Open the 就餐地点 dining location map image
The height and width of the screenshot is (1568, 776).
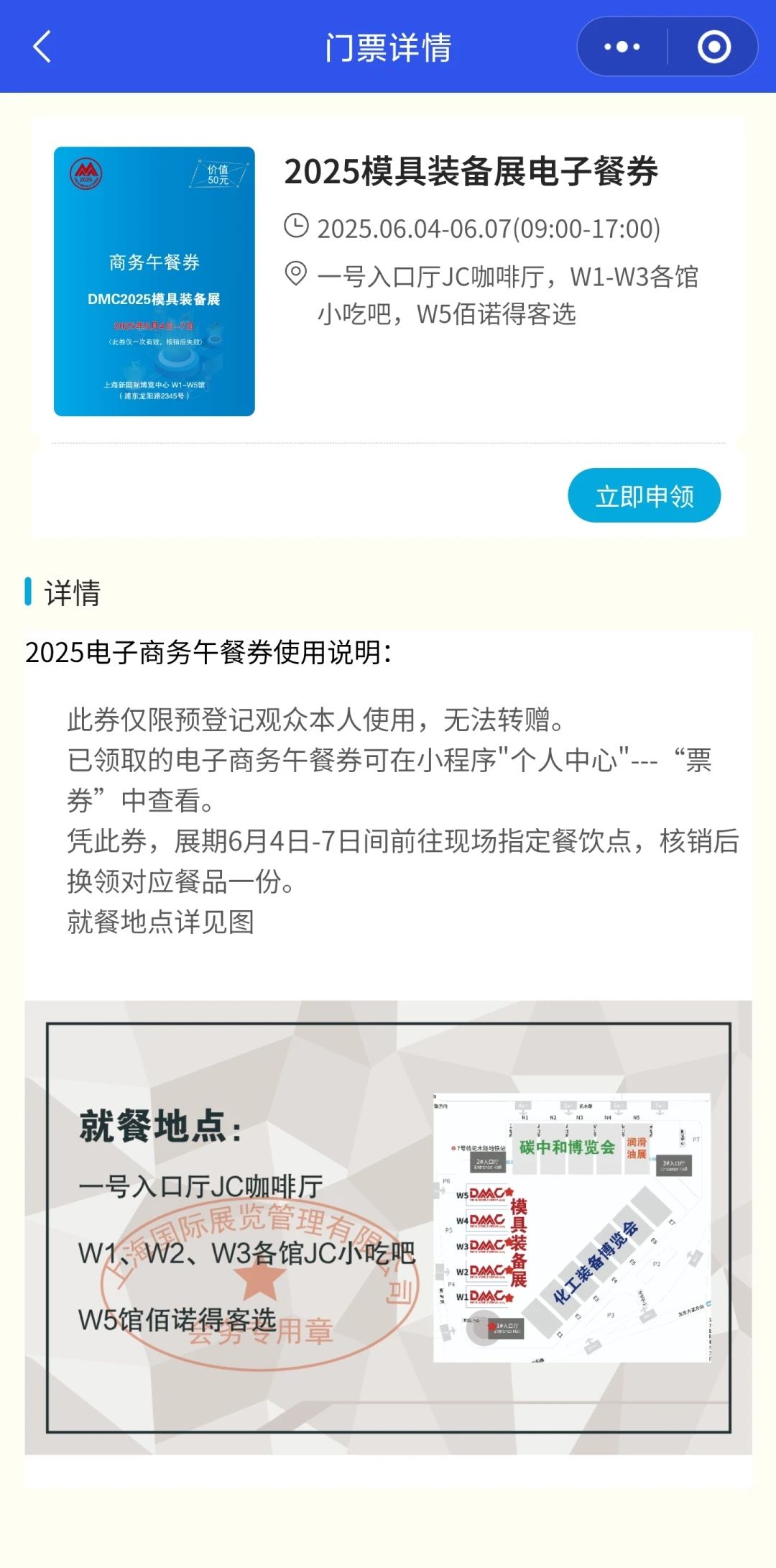[x=388, y=1228]
